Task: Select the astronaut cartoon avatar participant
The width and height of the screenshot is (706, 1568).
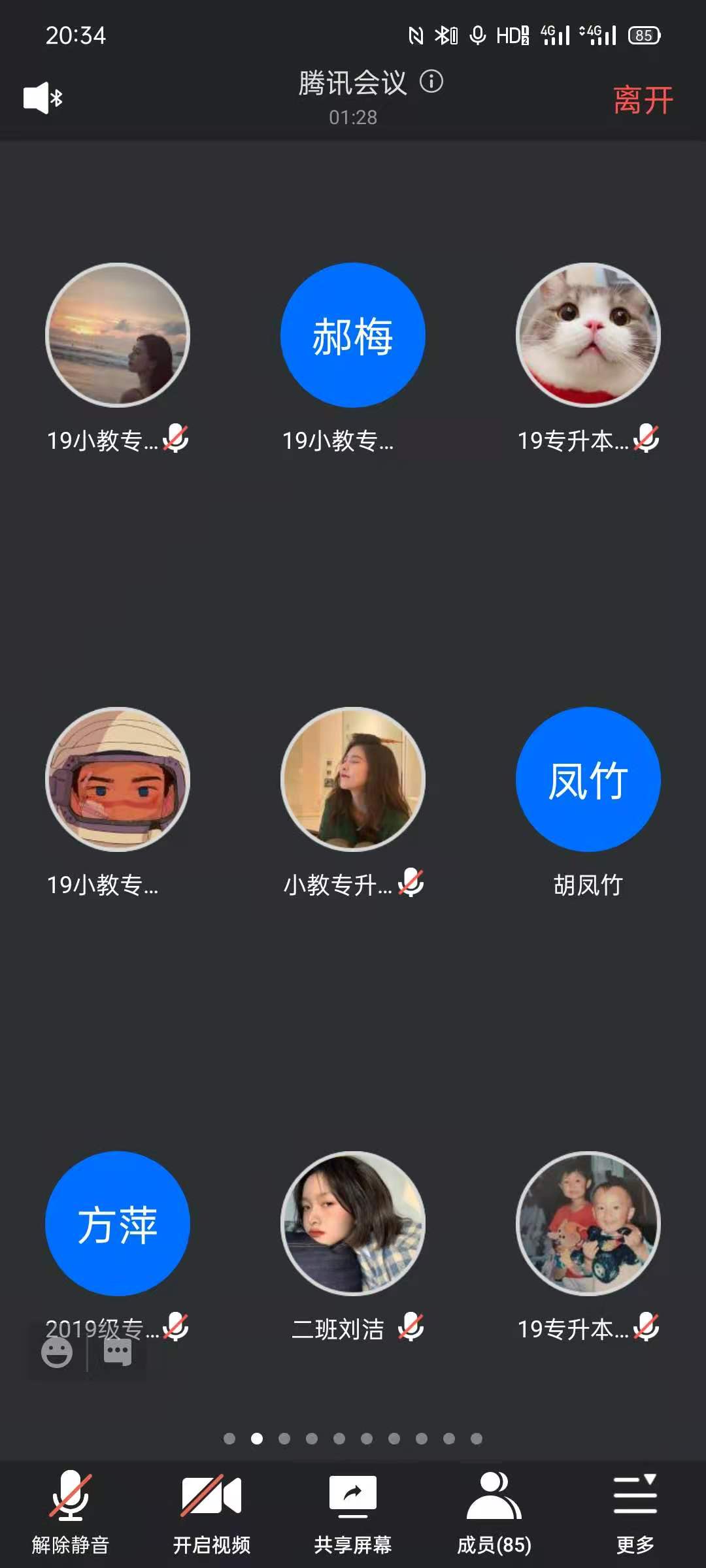Action: (x=118, y=779)
